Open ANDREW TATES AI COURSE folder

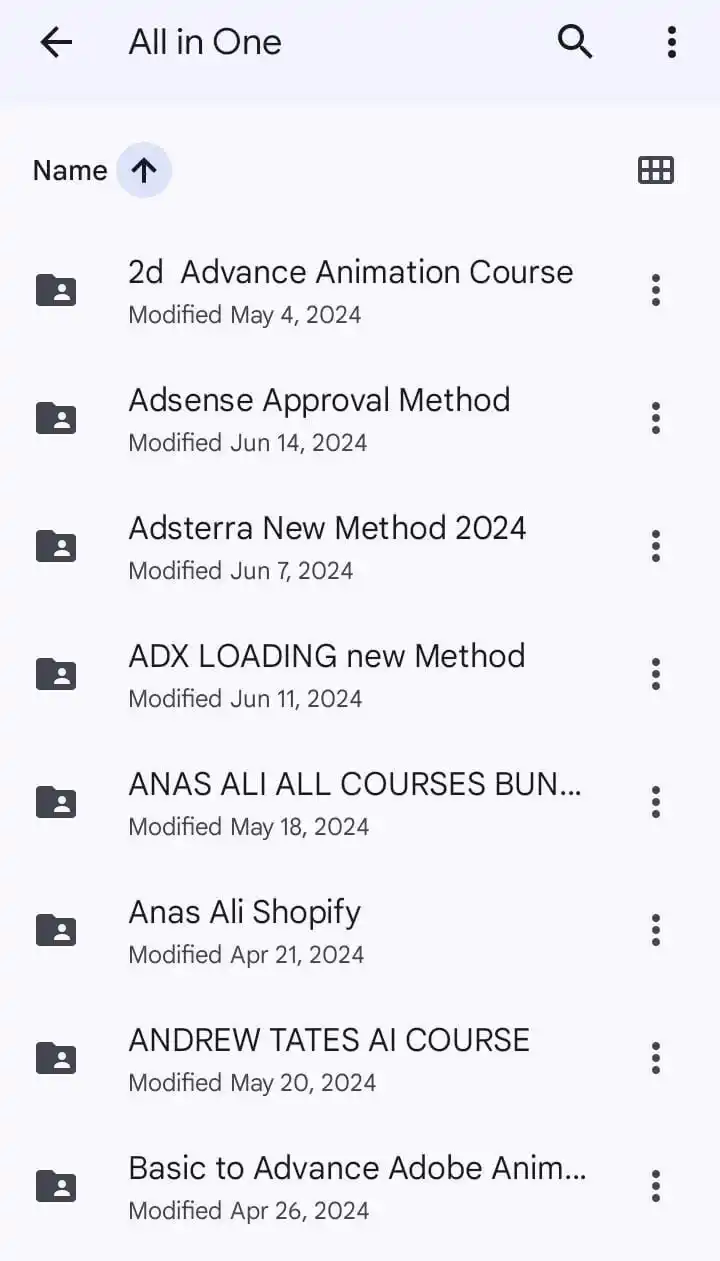329,1058
